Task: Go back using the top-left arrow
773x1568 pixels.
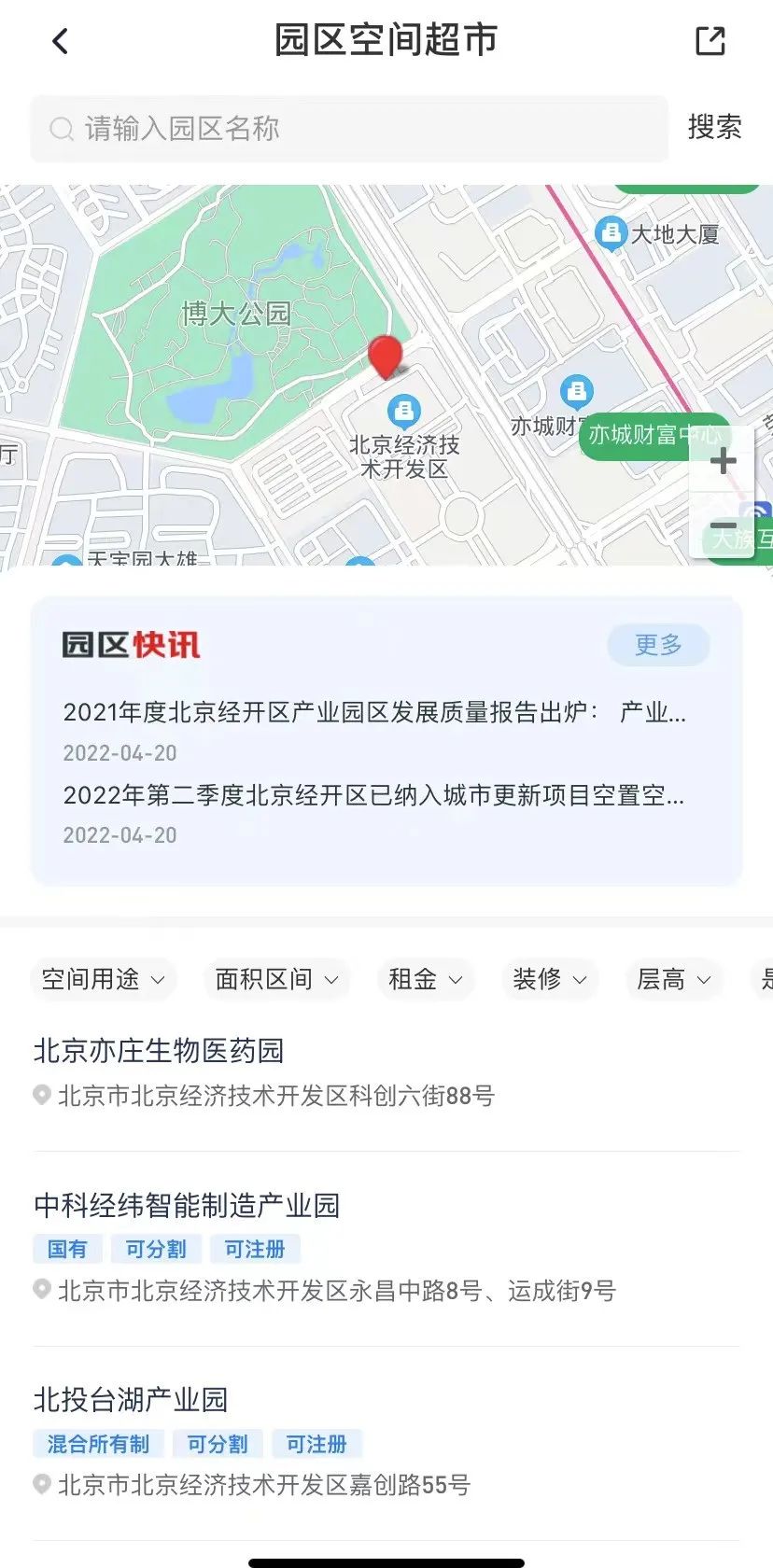Action: [x=60, y=41]
